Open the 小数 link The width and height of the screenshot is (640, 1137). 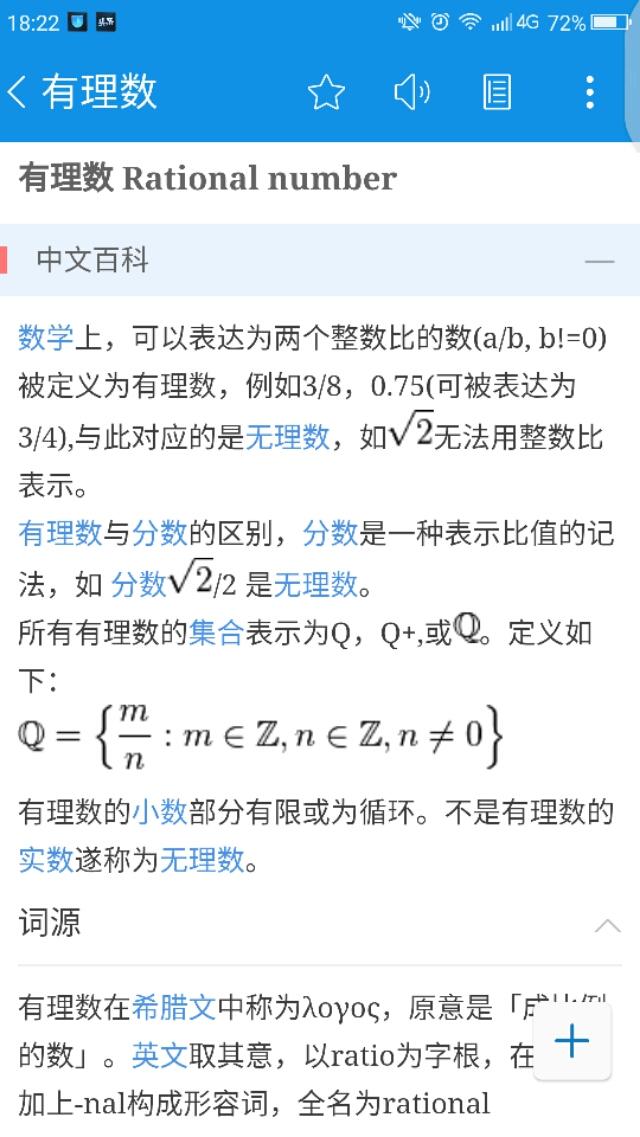(x=160, y=811)
